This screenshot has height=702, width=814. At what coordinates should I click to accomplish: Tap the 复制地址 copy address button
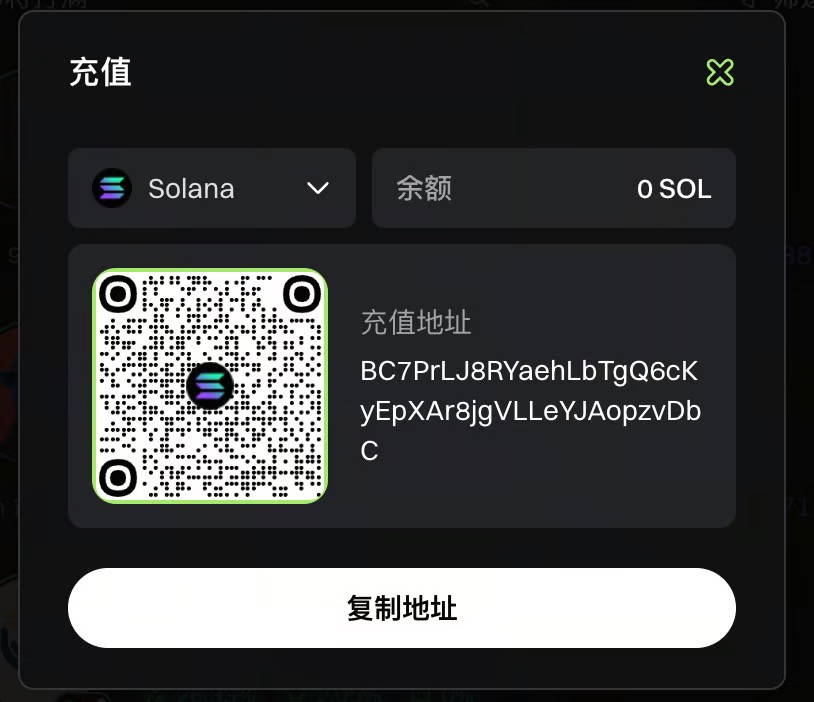pyautogui.click(x=401, y=608)
